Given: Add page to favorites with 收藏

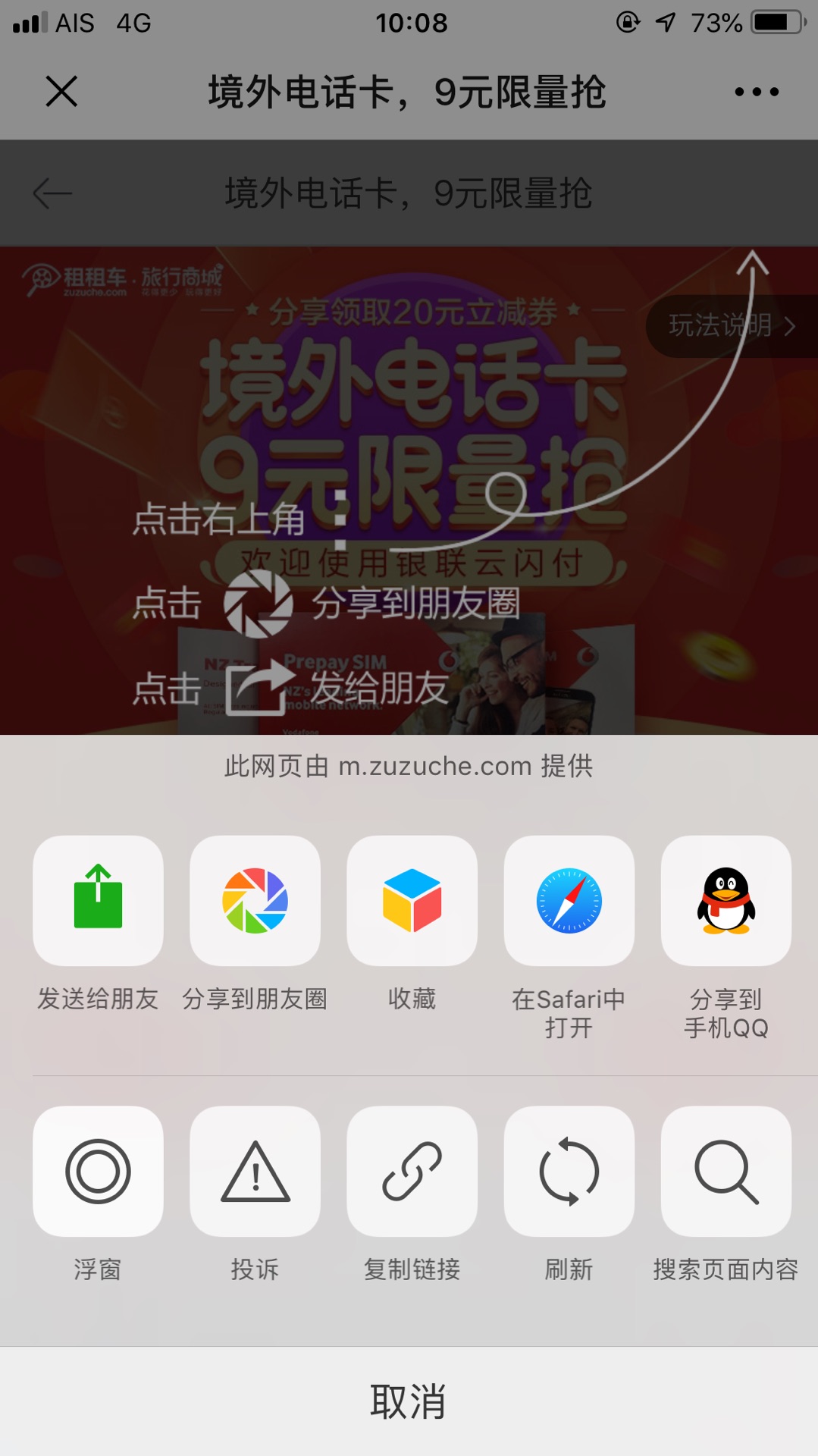Looking at the screenshot, I should tap(412, 901).
